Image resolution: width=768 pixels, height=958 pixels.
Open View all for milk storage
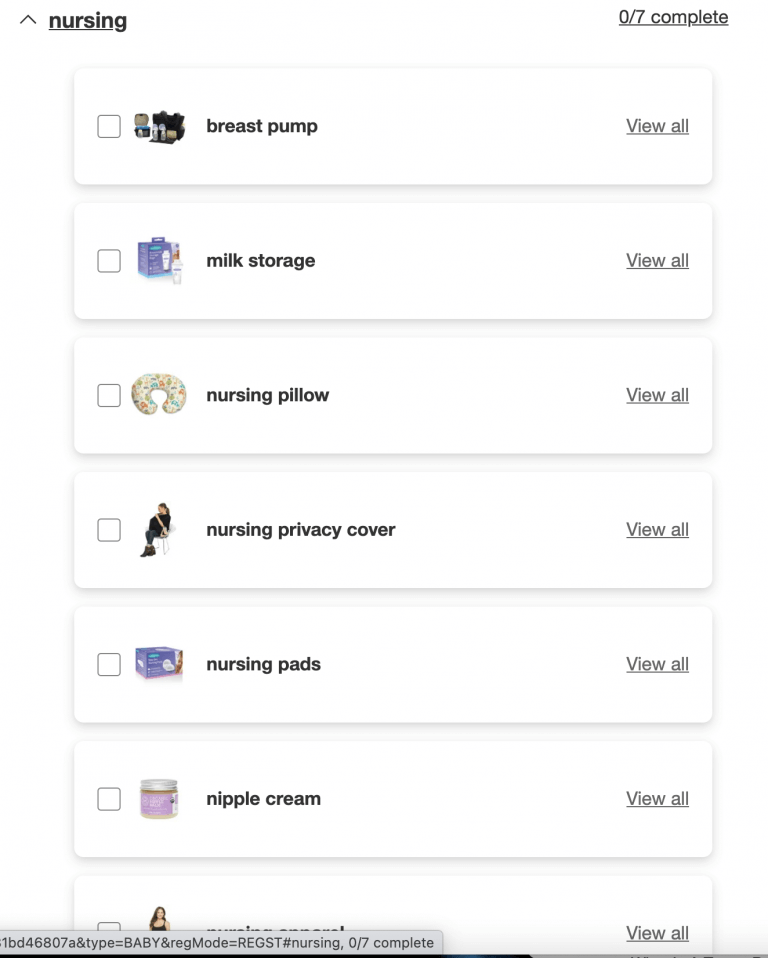(657, 260)
